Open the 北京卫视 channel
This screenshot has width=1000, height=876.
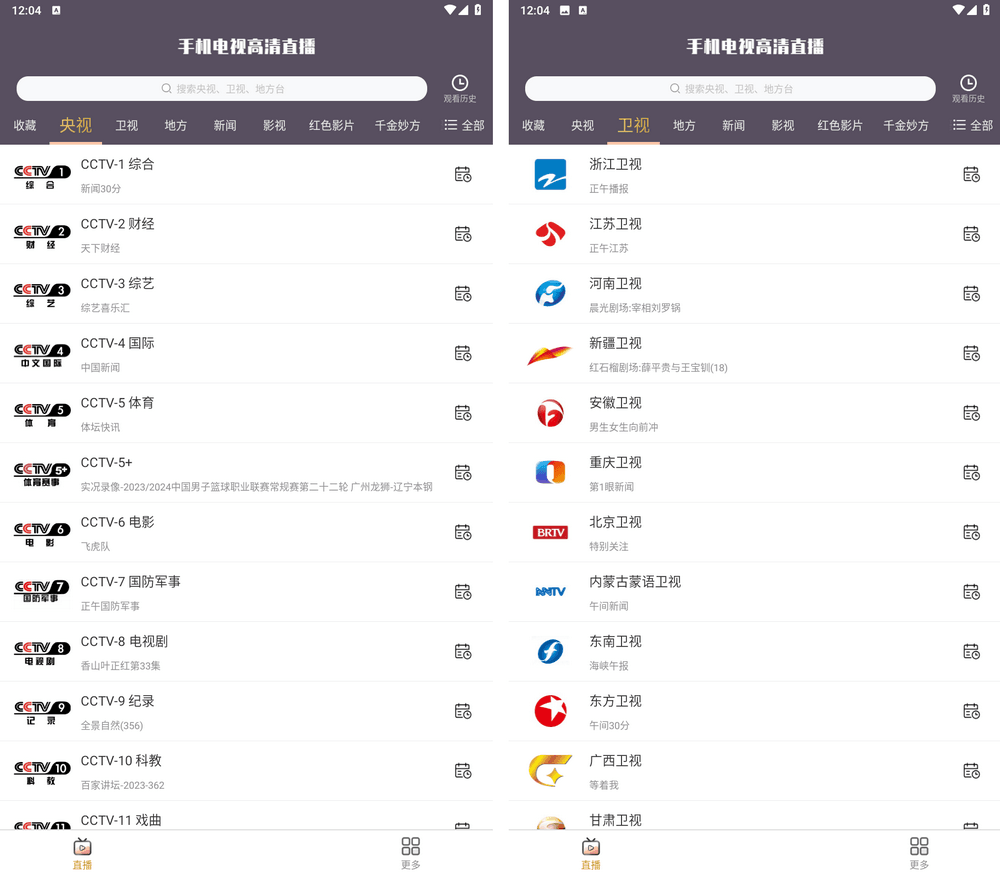700,532
